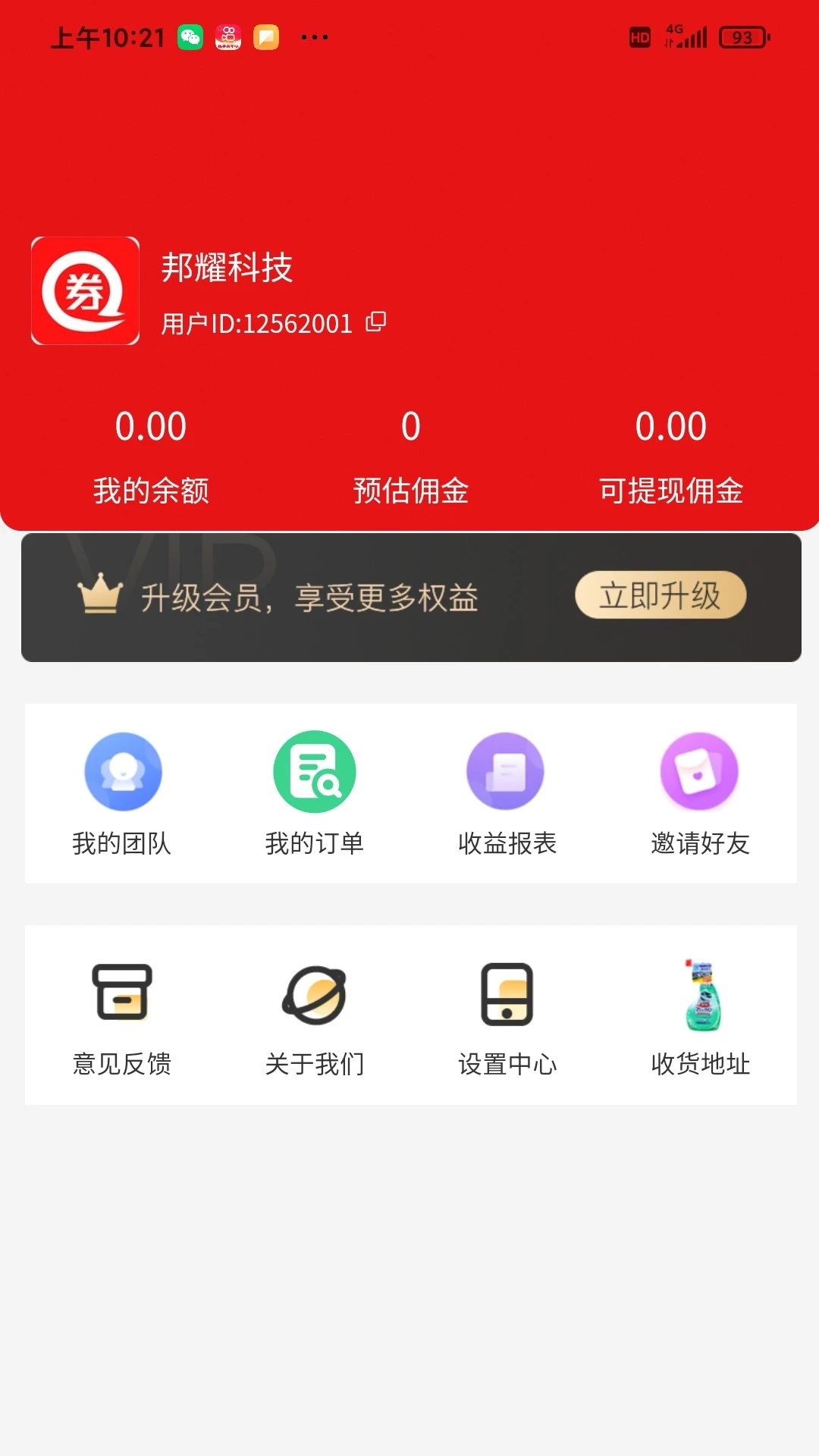Open 收益报表 (Earnings Report) icon
Viewport: 819px width, 1456px height.
[507, 770]
